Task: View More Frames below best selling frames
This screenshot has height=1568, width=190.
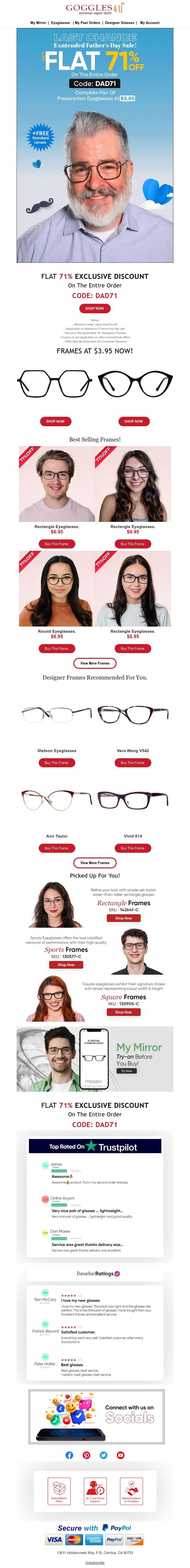Action: [x=95, y=664]
